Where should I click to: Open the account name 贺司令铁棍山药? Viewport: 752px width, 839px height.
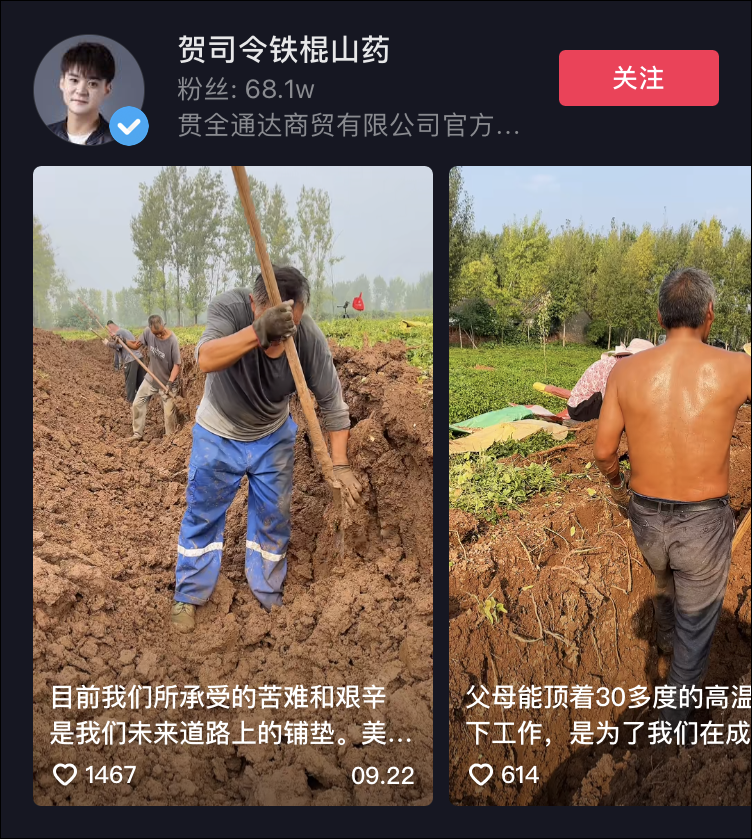click(x=283, y=49)
